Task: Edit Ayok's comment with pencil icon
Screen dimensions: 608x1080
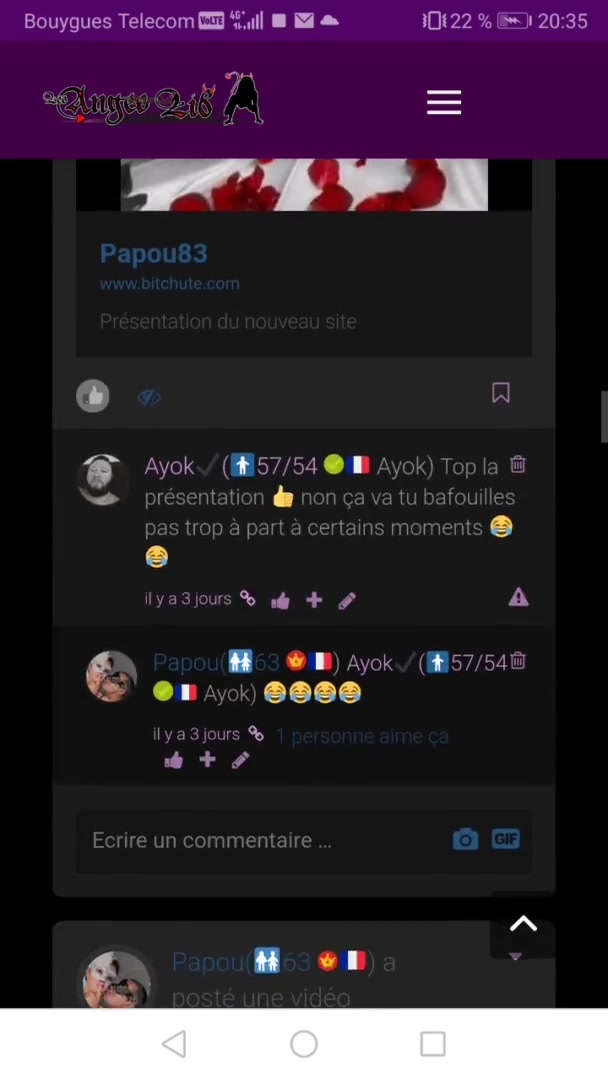Action: tap(347, 600)
